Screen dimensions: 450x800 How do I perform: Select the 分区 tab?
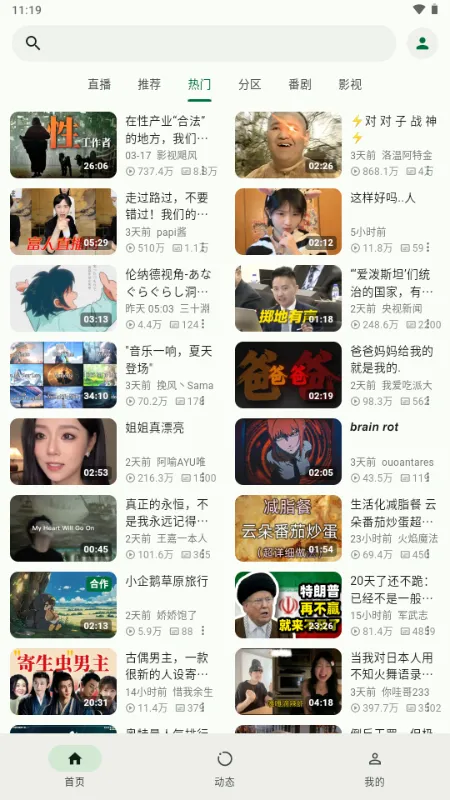tap(249, 84)
